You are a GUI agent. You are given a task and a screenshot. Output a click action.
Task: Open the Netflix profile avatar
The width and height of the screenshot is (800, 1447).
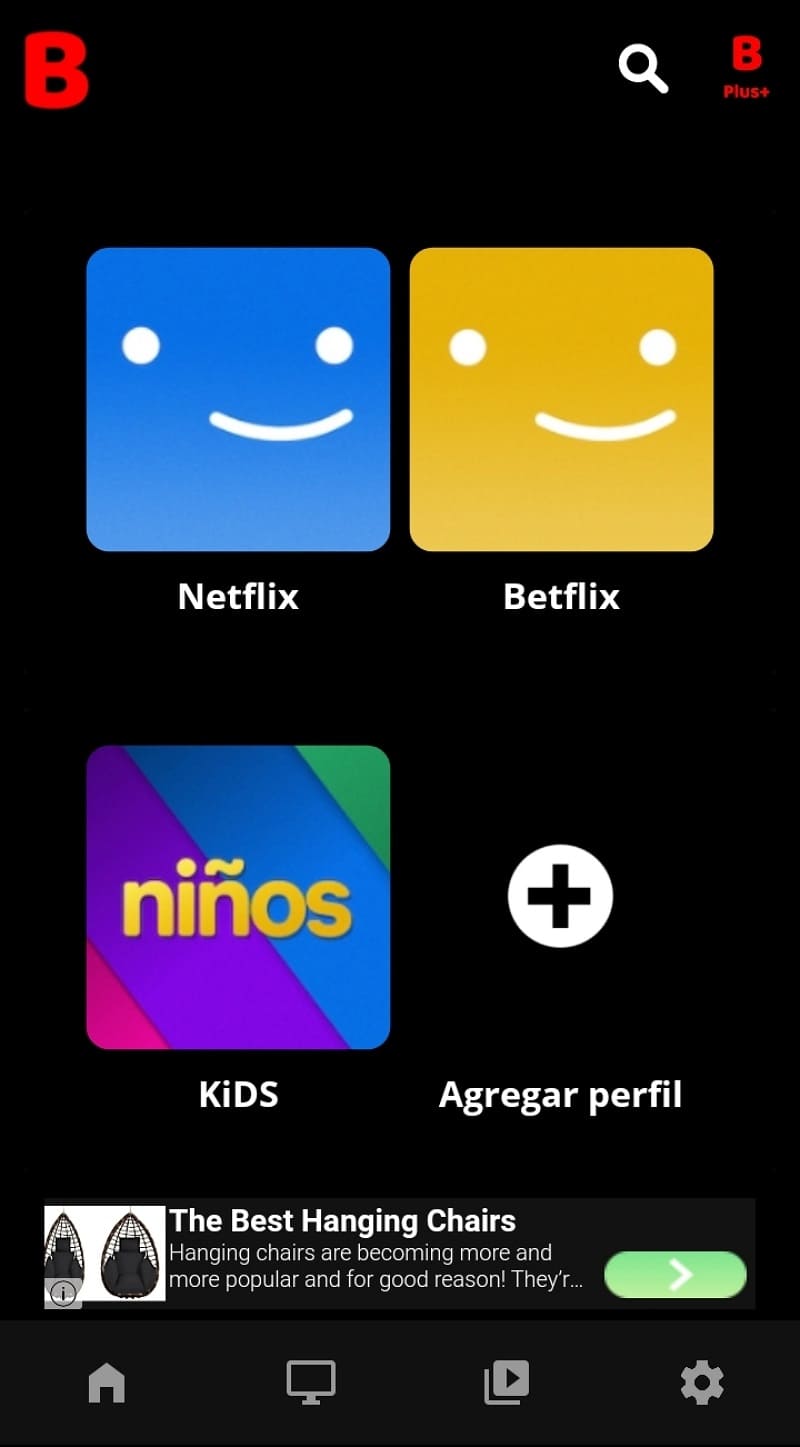[x=237, y=397]
